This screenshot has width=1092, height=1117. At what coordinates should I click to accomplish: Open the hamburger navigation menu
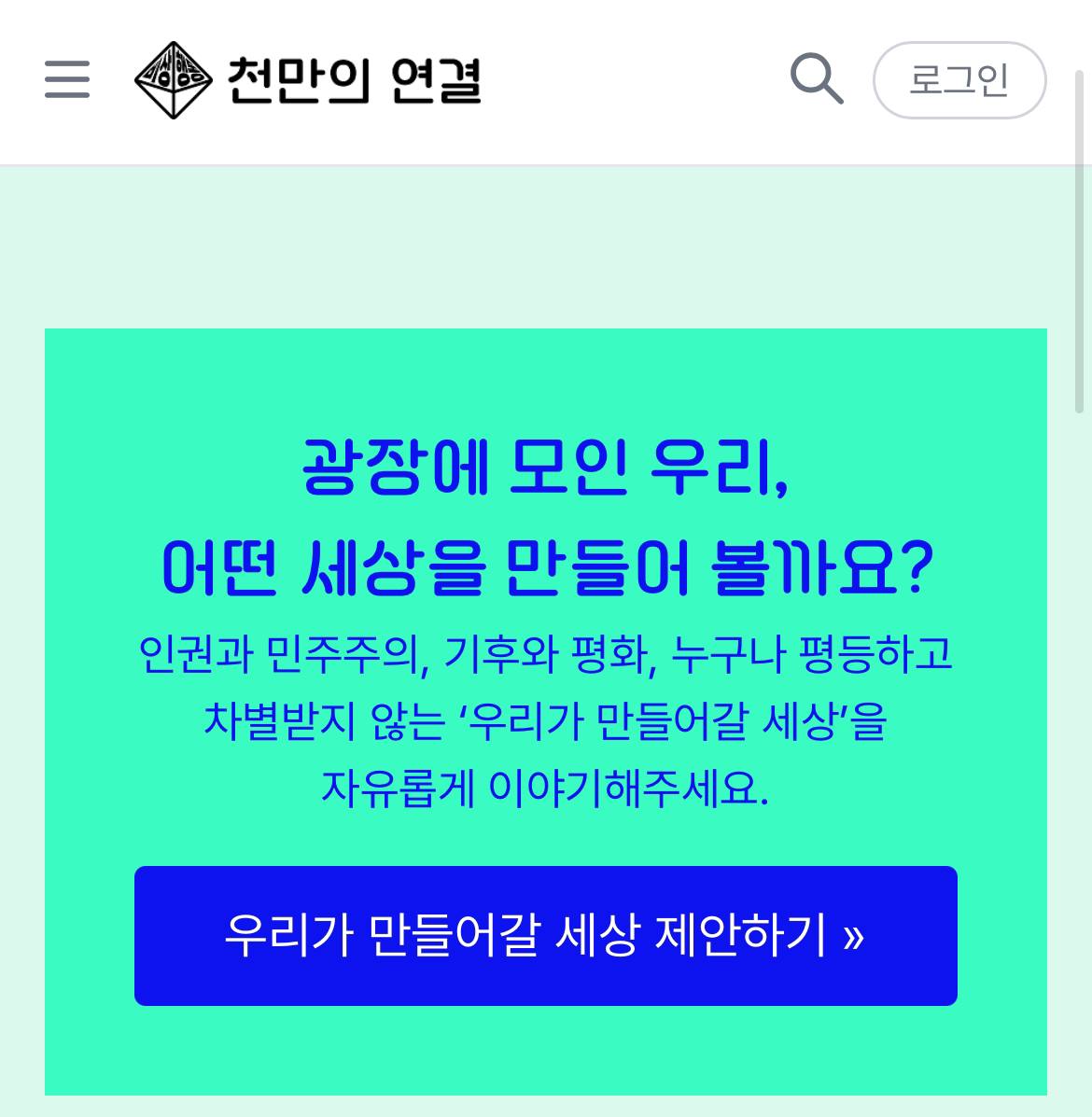[x=67, y=80]
